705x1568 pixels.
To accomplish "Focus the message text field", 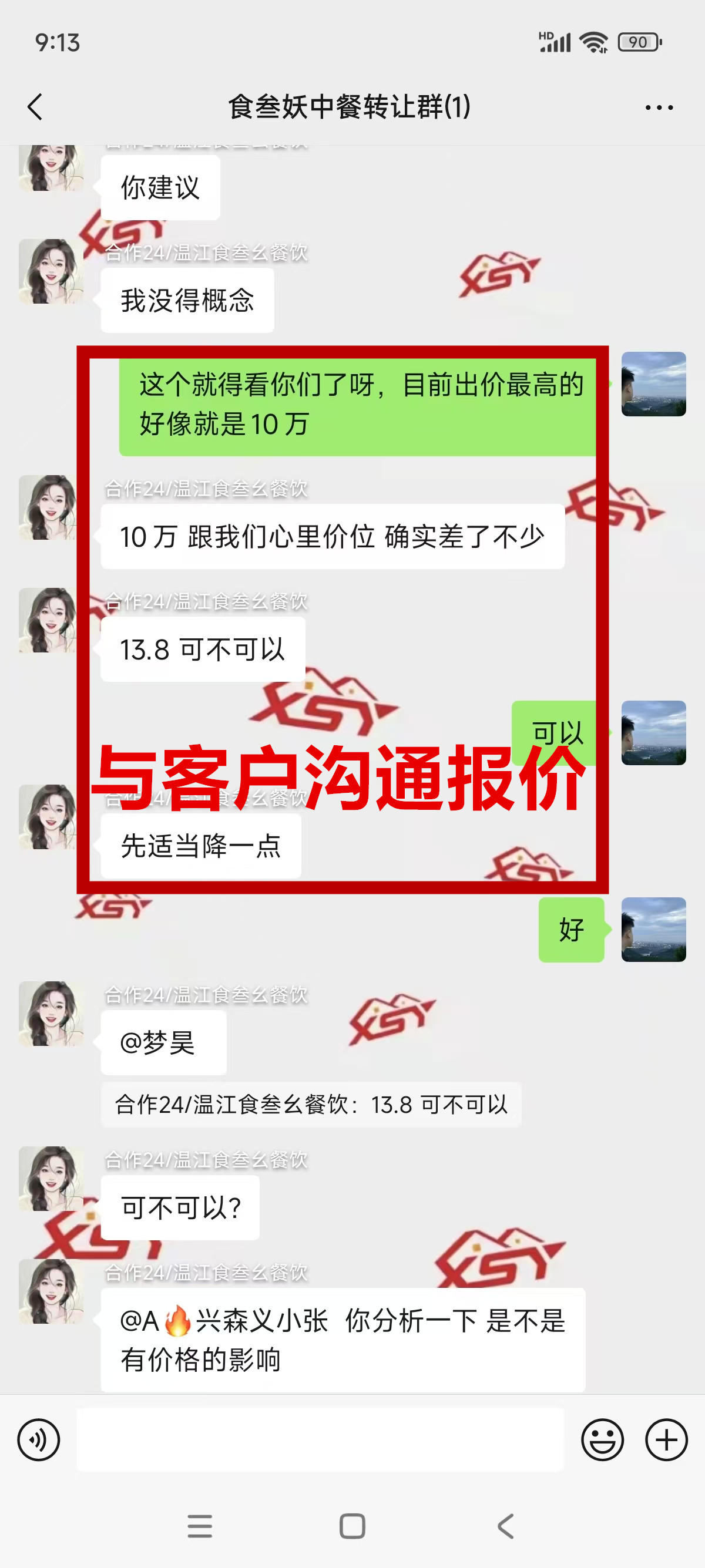I will [320, 1440].
